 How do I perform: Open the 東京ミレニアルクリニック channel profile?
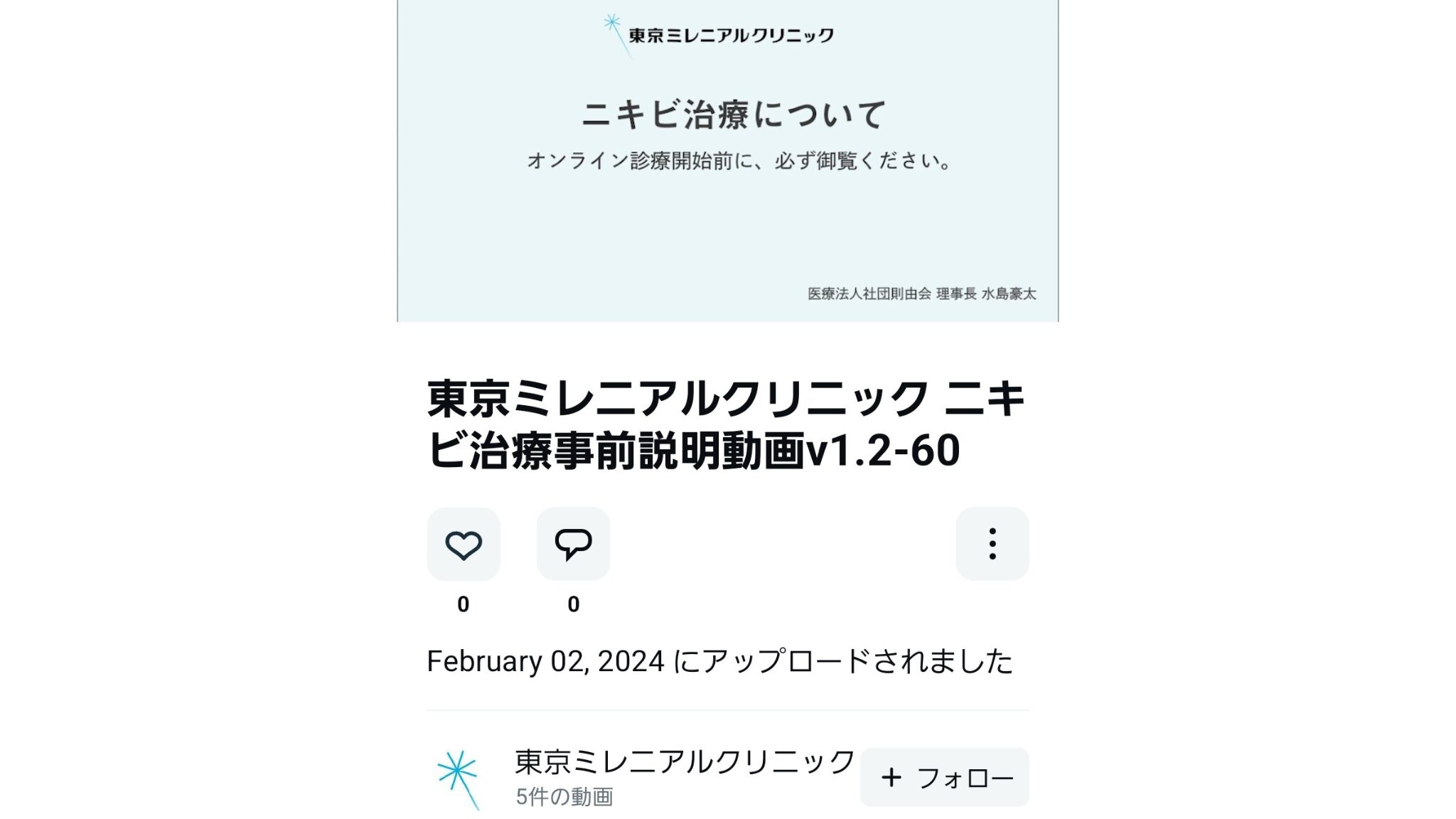click(683, 762)
